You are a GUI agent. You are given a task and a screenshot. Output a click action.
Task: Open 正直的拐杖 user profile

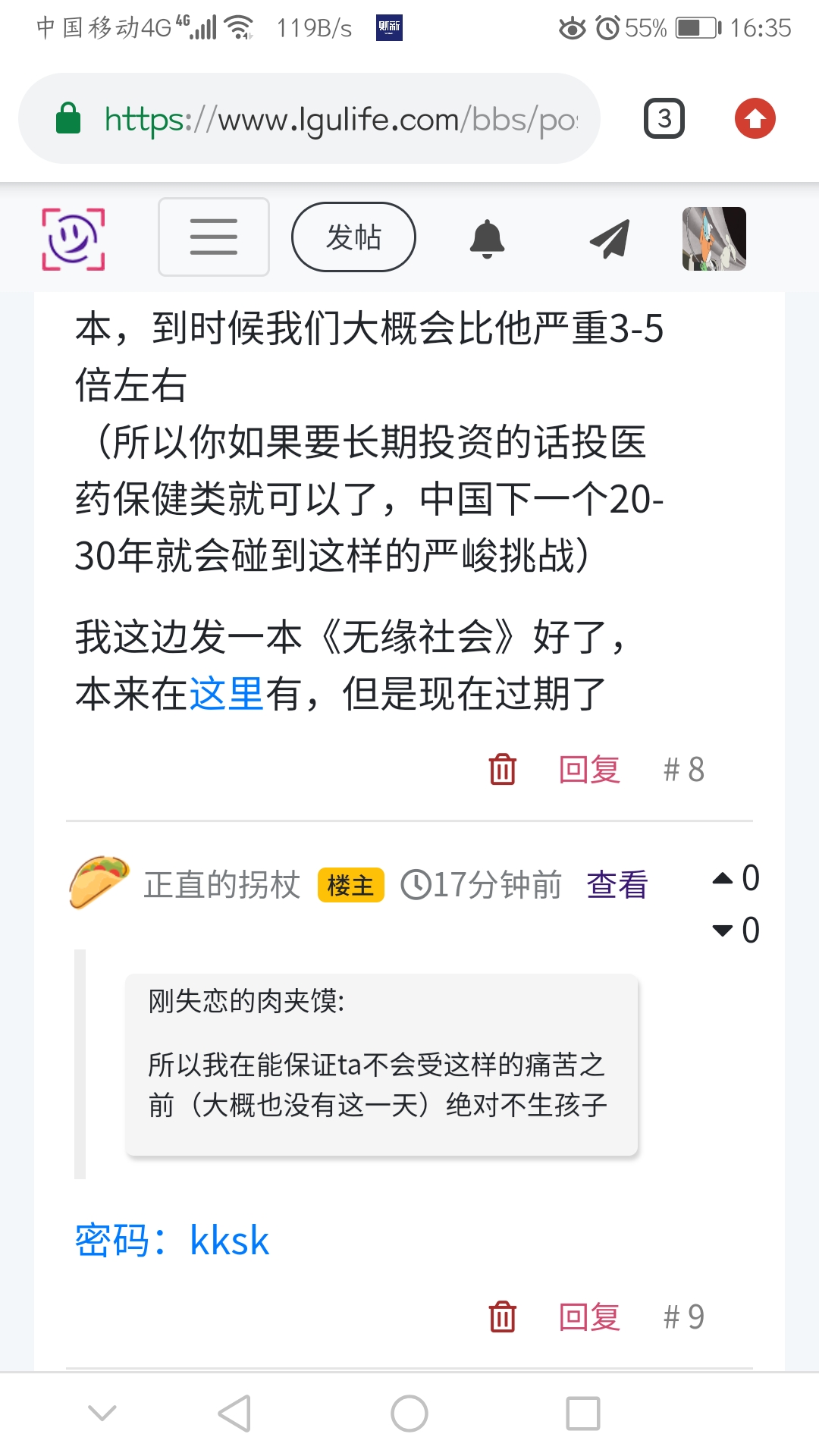pyautogui.click(x=221, y=885)
